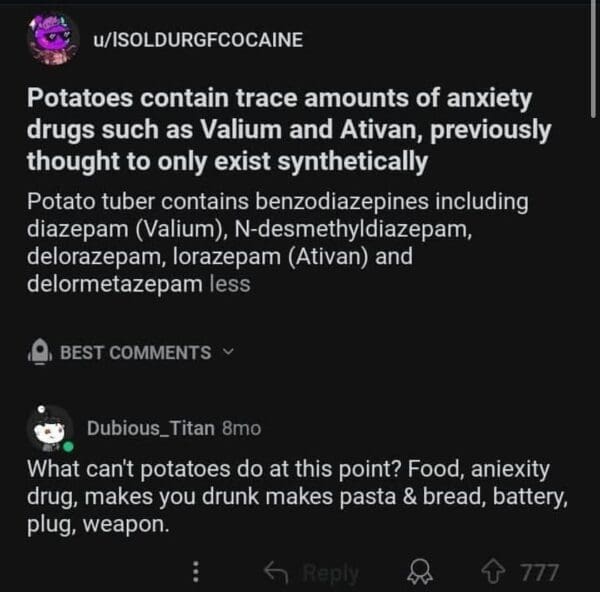The width and height of the screenshot is (600, 592).
Task: View Dubious_Titan's profile
Action: tap(150, 428)
